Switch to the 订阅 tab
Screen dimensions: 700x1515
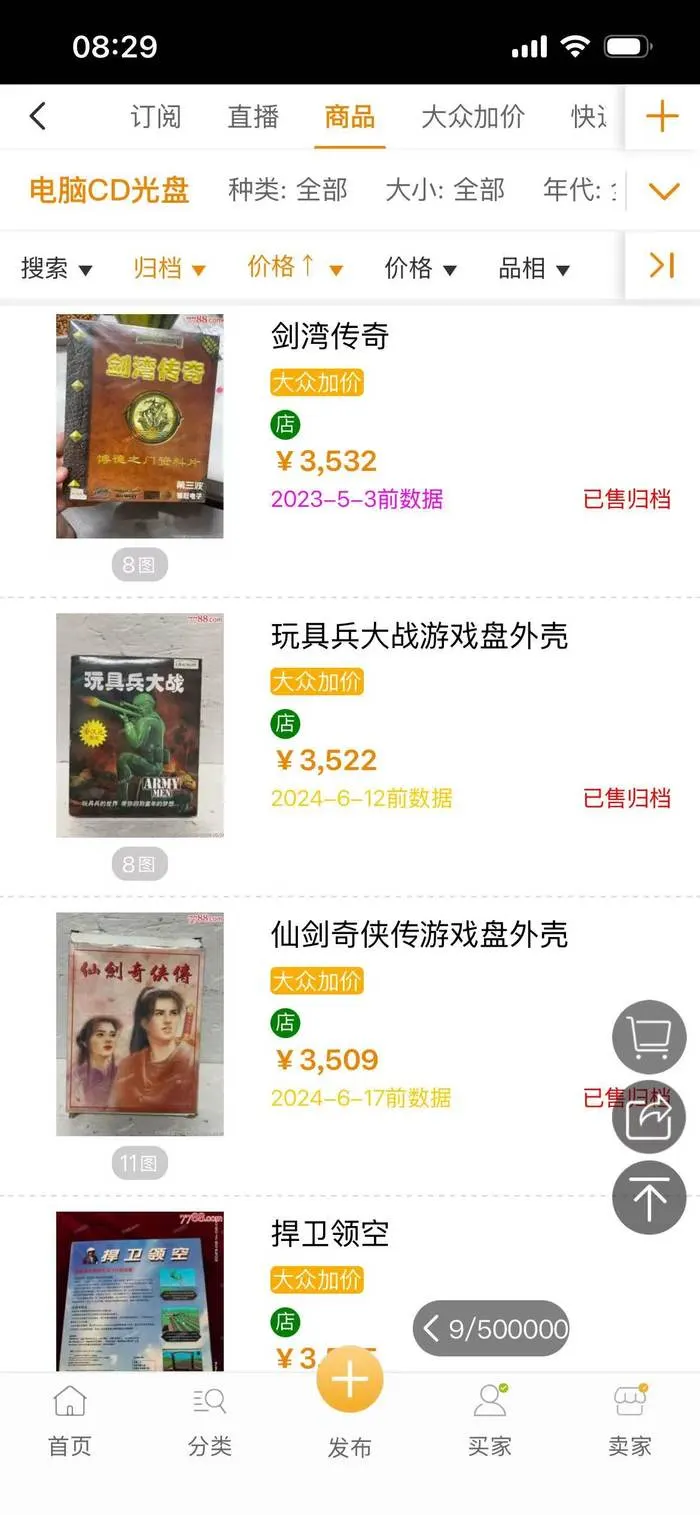pos(156,116)
